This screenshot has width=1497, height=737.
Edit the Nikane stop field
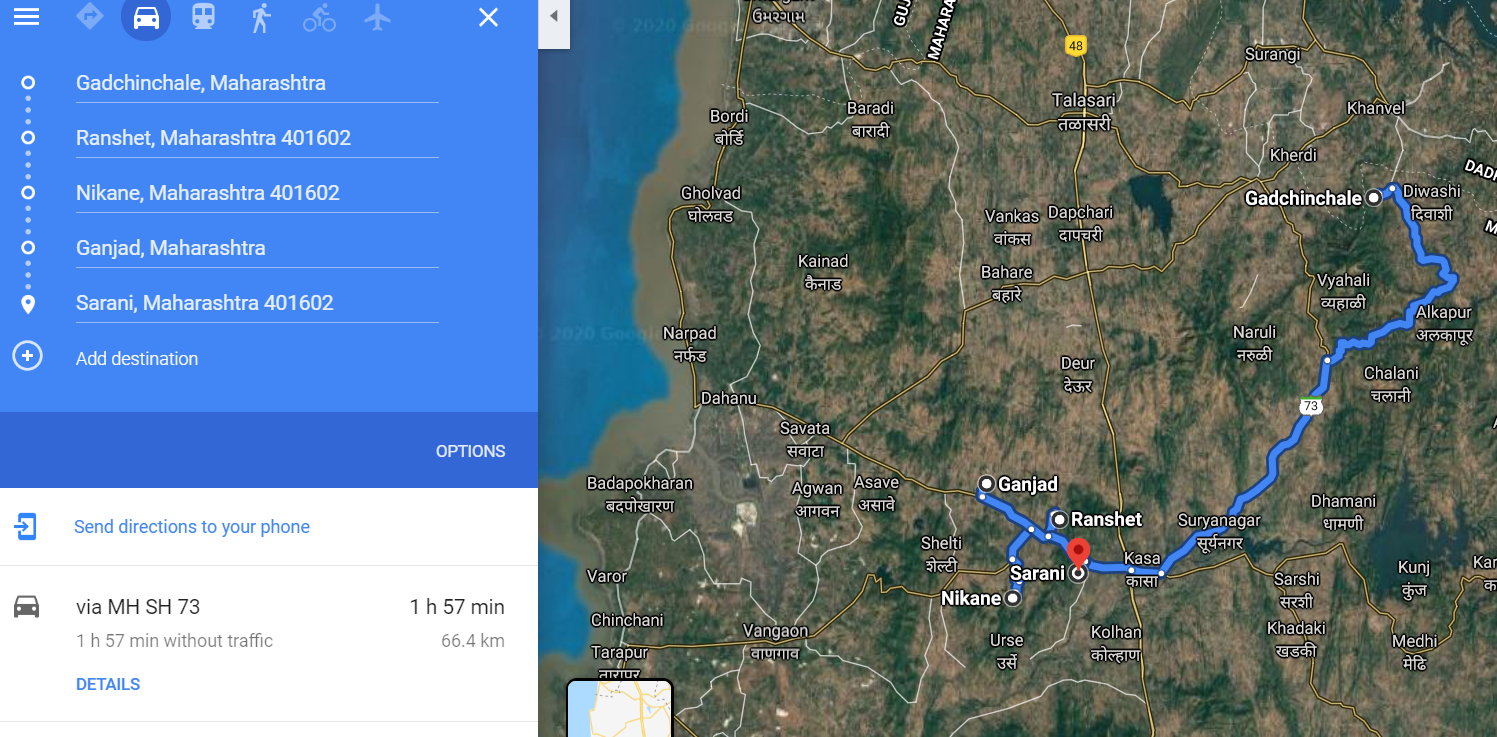click(256, 193)
